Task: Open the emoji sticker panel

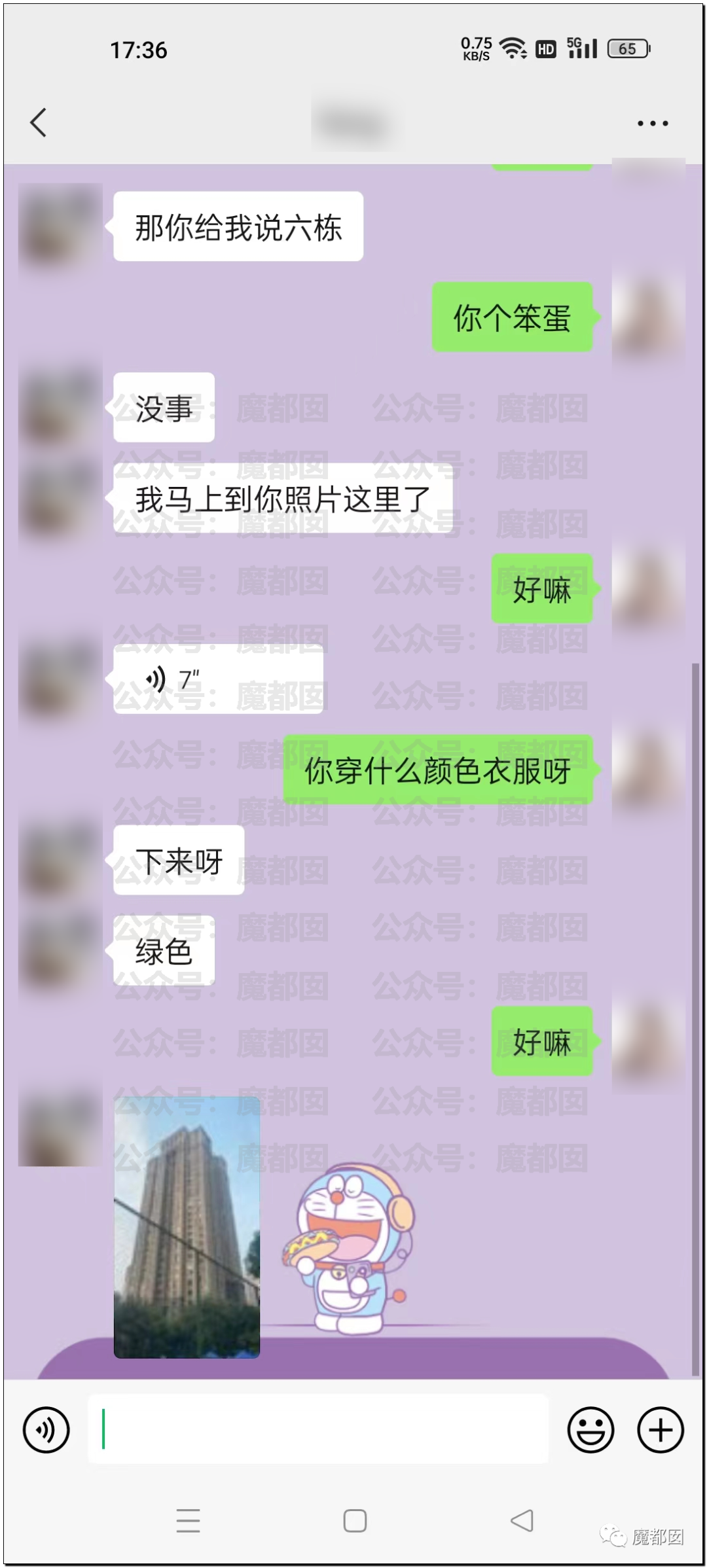Action: point(590,1429)
